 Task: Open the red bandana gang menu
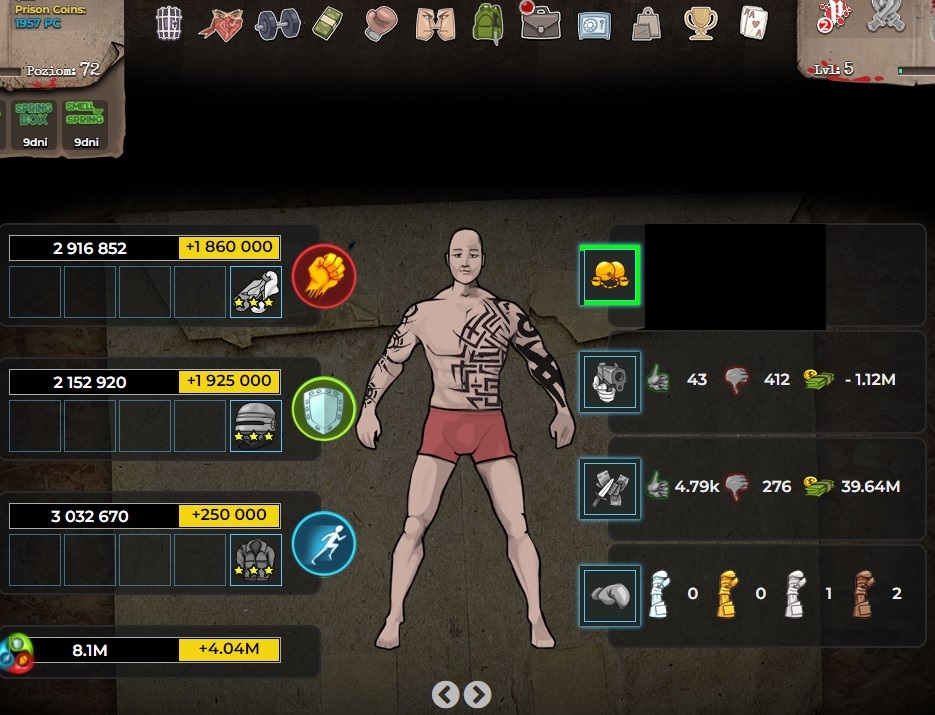[x=220, y=23]
